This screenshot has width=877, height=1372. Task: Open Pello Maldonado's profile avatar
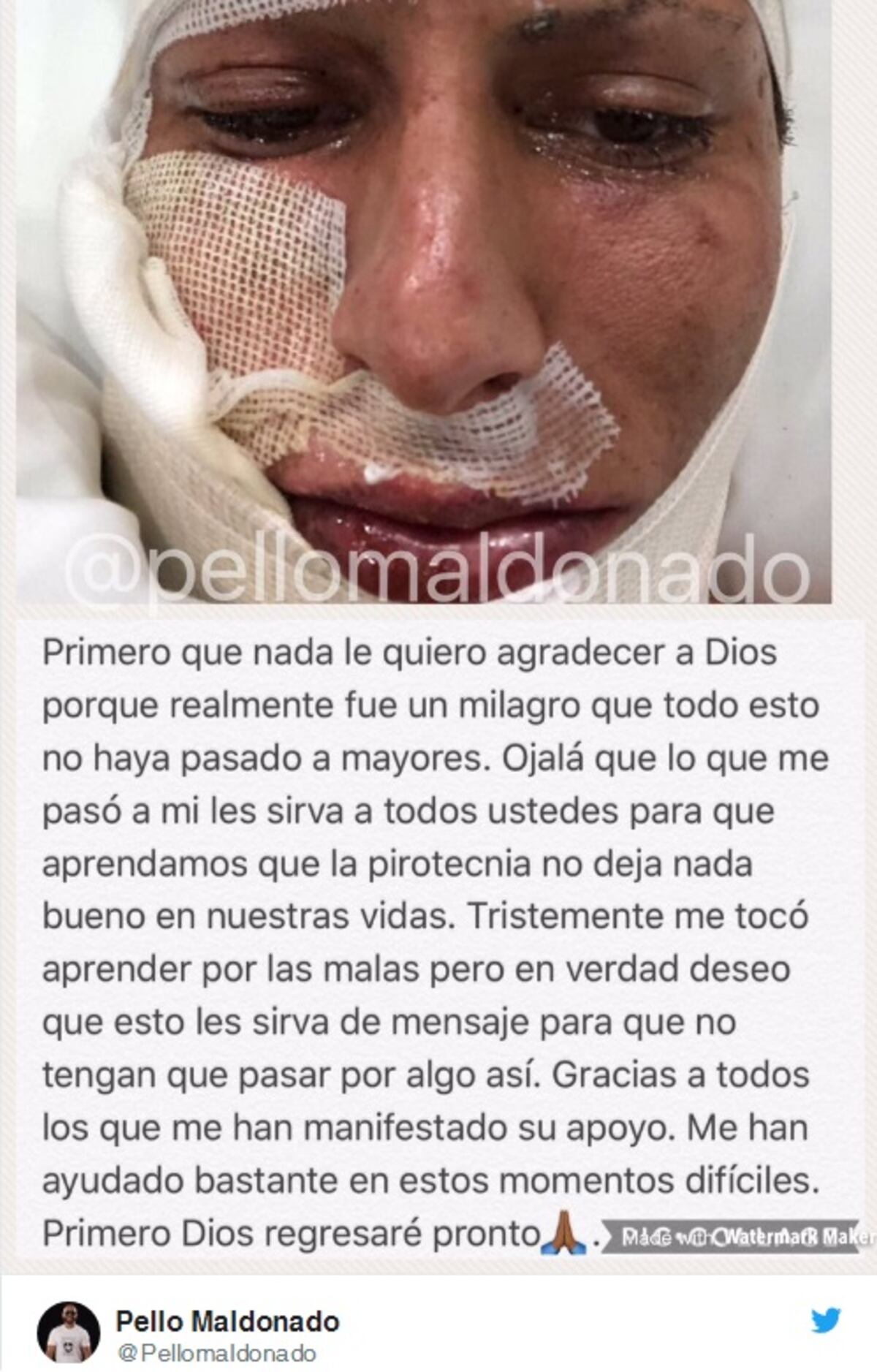(x=69, y=1332)
